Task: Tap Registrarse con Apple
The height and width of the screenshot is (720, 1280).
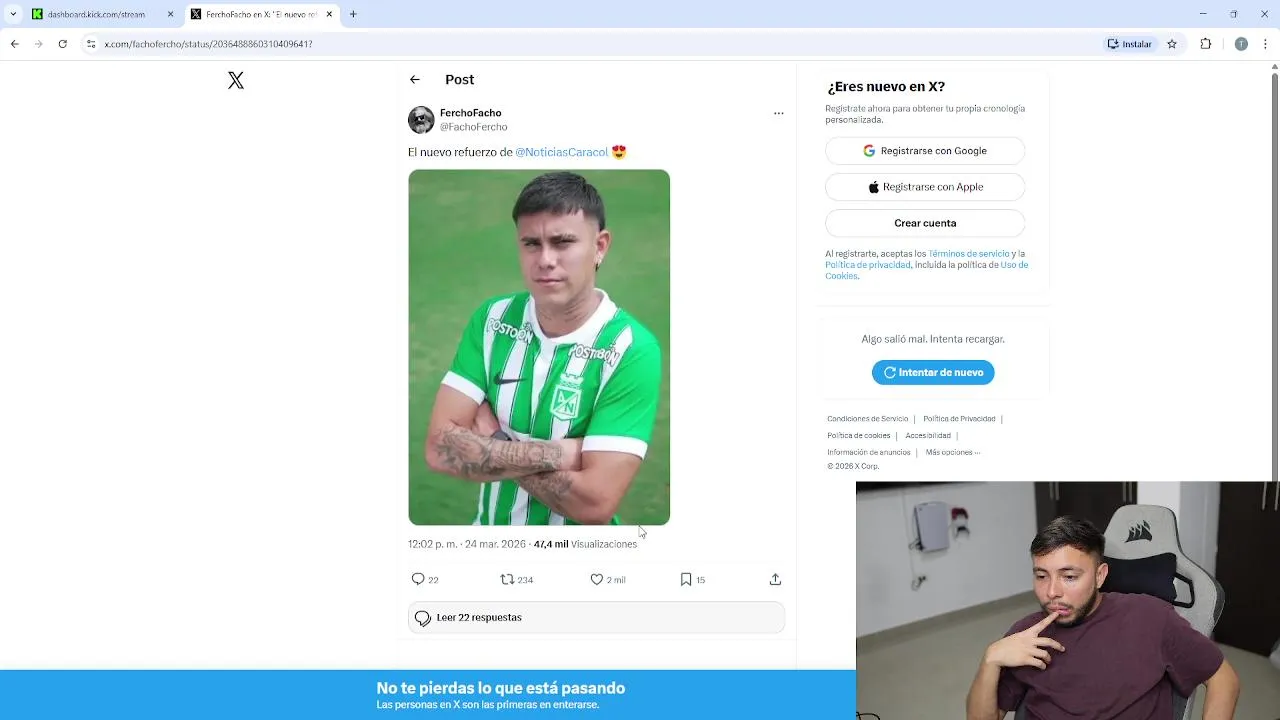Action: pyautogui.click(x=925, y=187)
